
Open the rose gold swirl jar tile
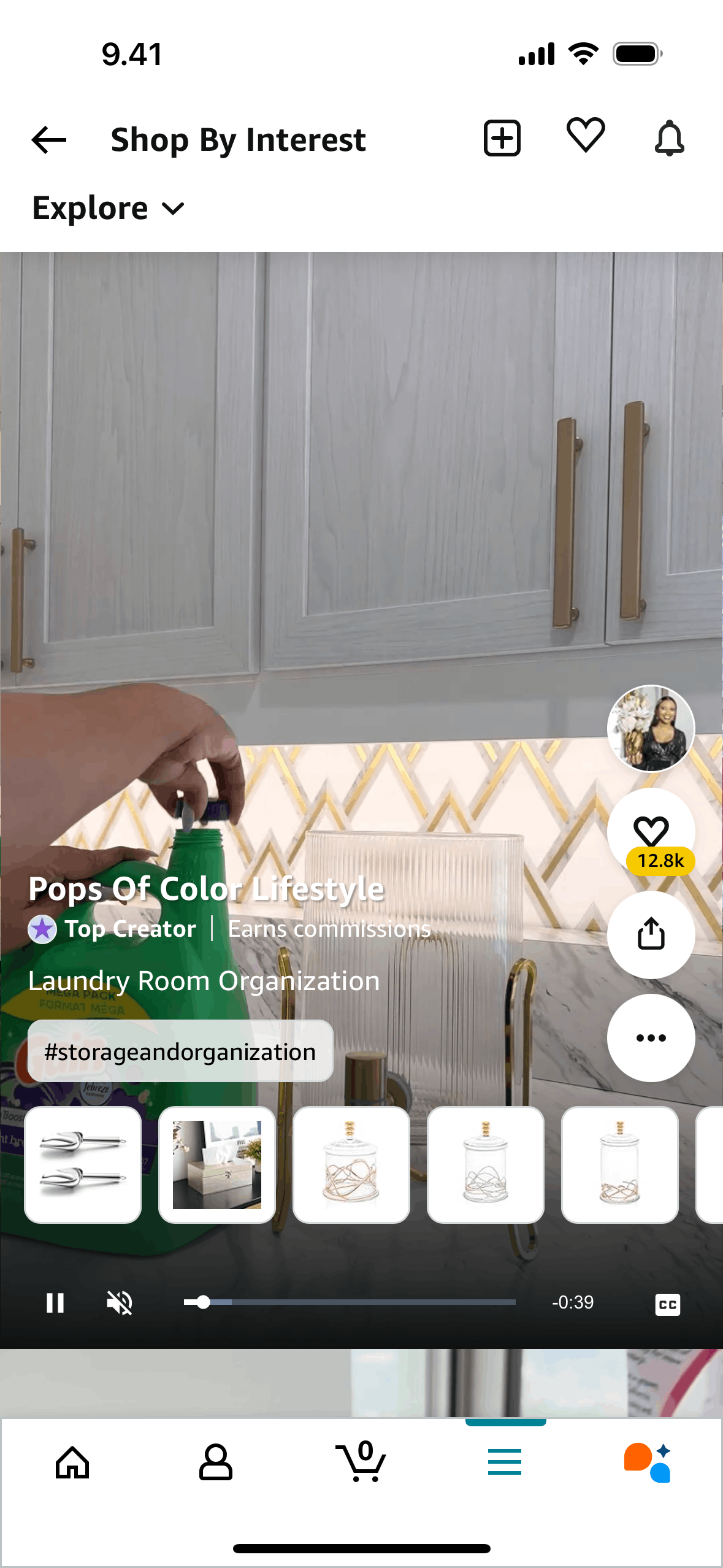[x=351, y=1165]
